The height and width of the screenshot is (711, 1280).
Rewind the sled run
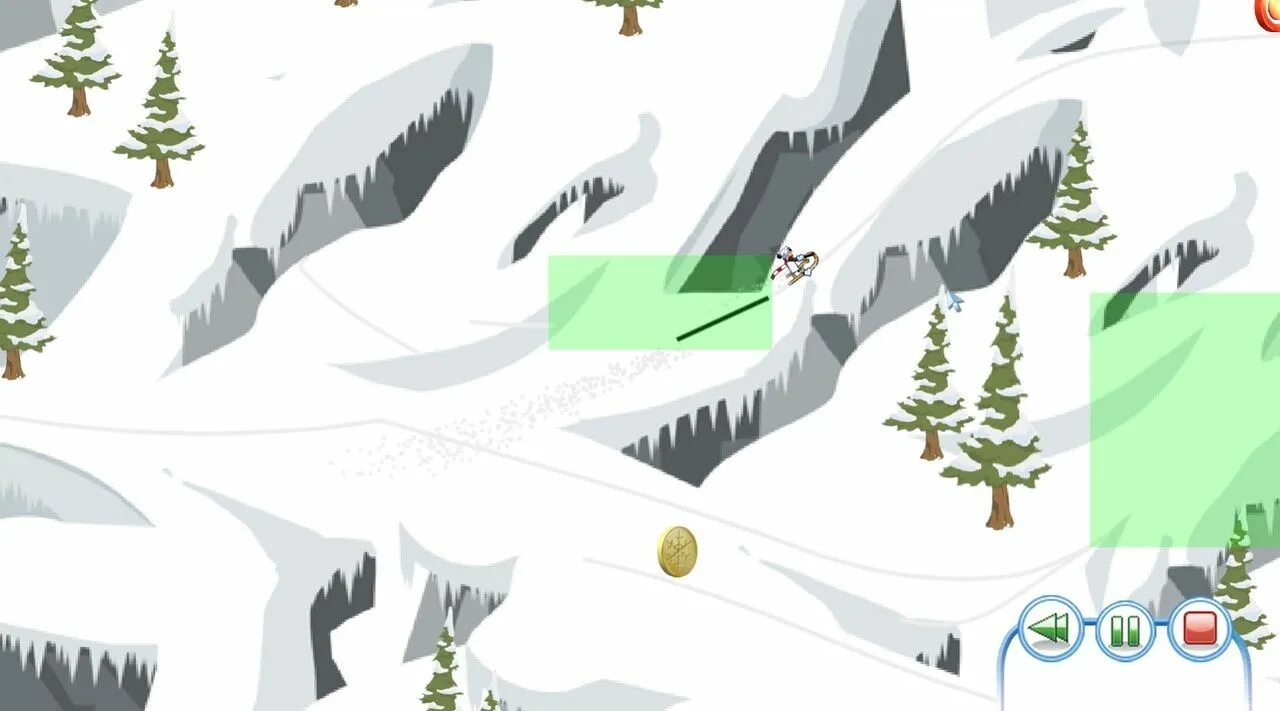click(1050, 630)
